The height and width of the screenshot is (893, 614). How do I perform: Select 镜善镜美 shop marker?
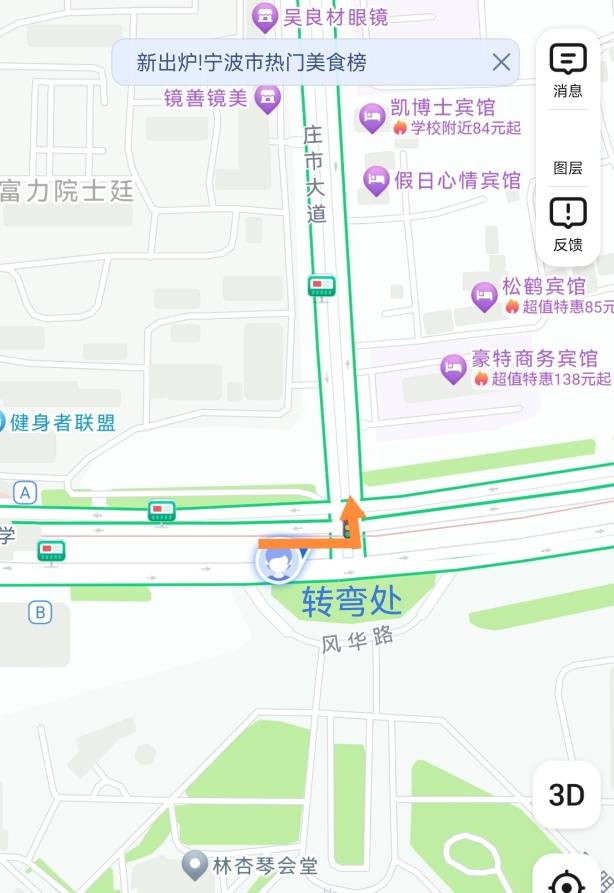(x=267, y=98)
